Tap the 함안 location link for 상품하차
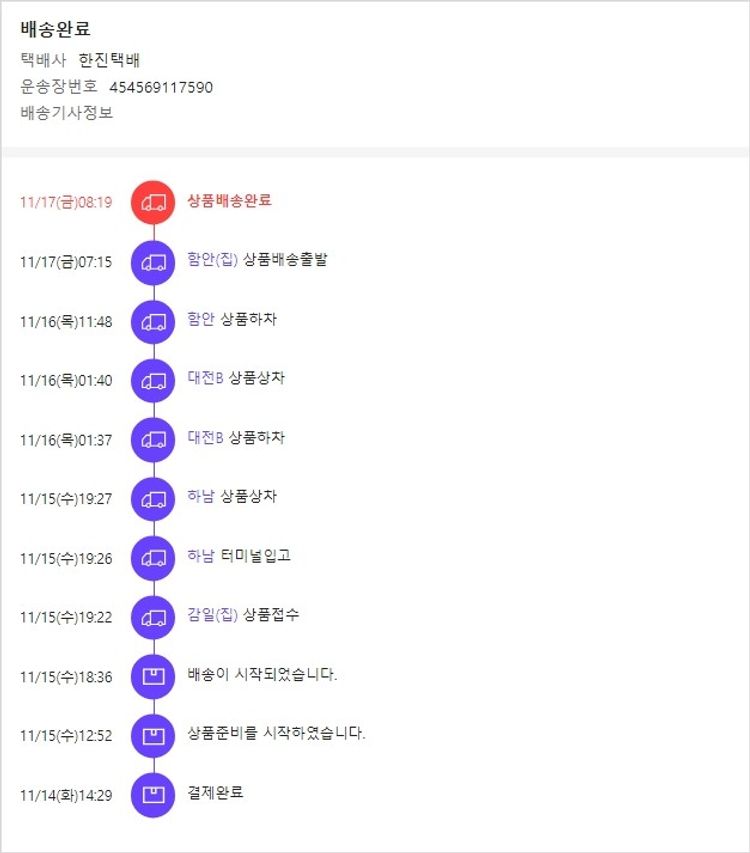This screenshot has height=853, width=750. pyautogui.click(x=201, y=319)
